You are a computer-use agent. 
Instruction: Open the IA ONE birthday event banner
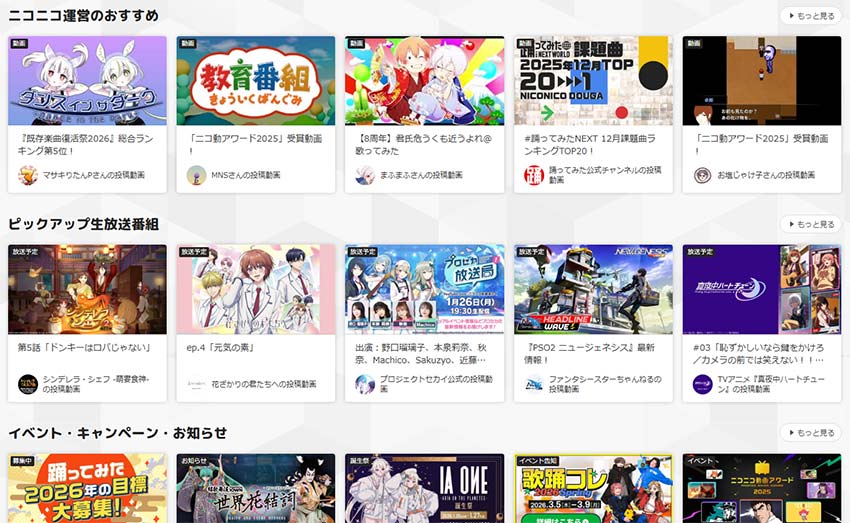(x=424, y=489)
